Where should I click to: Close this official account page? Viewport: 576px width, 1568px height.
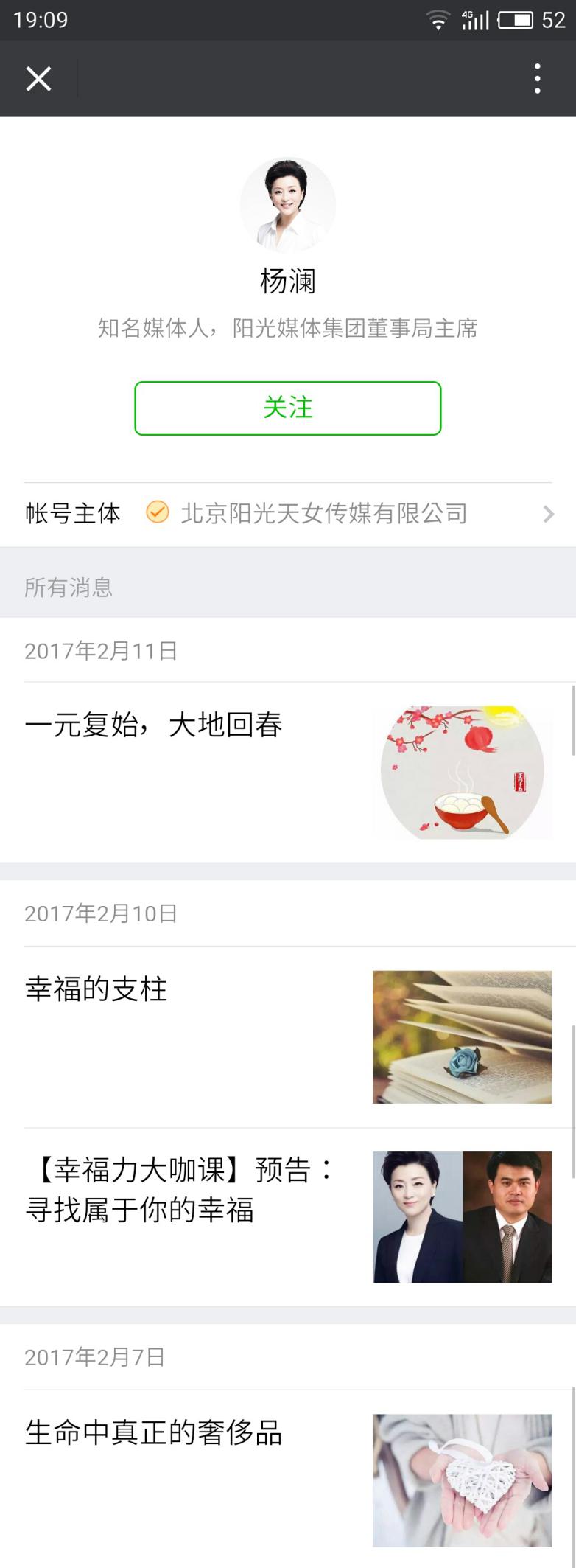point(38,78)
